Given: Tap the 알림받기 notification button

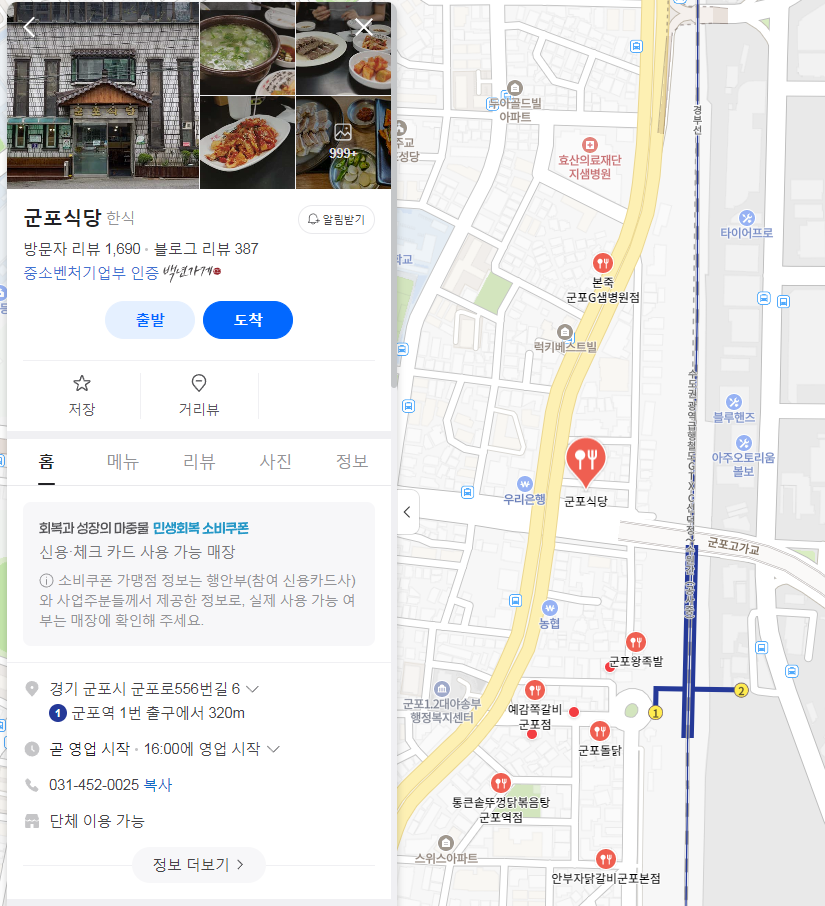Looking at the screenshot, I should coord(336,219).
